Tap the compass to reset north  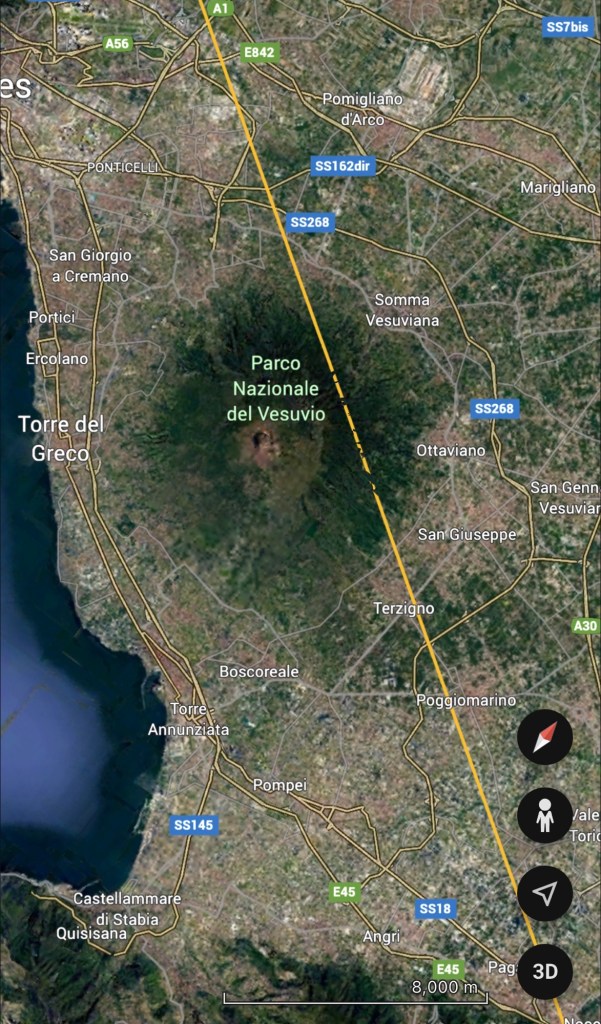tap(545, 738)
